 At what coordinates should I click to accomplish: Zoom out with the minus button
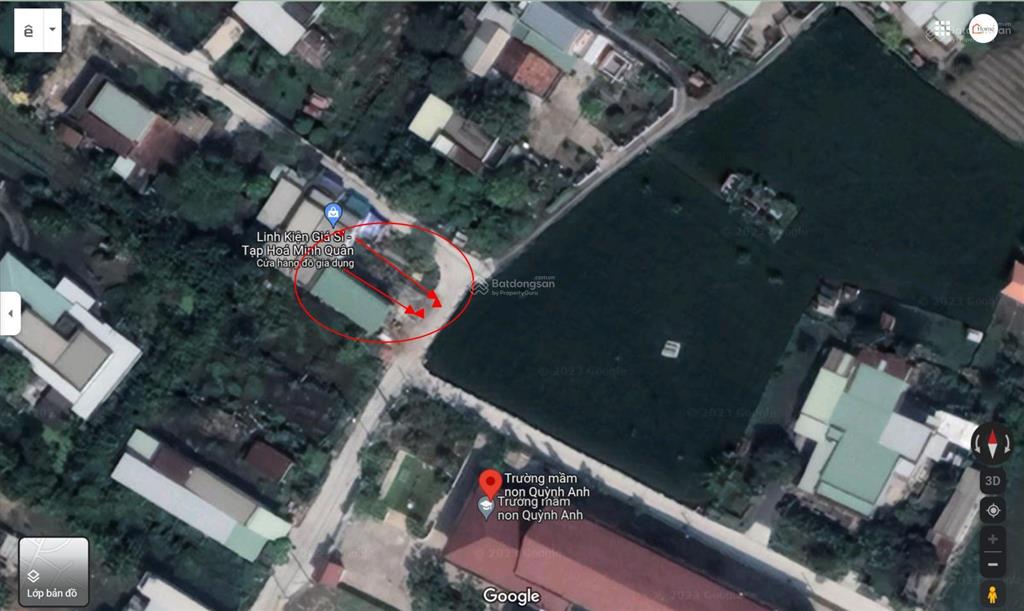coord(992,564)
